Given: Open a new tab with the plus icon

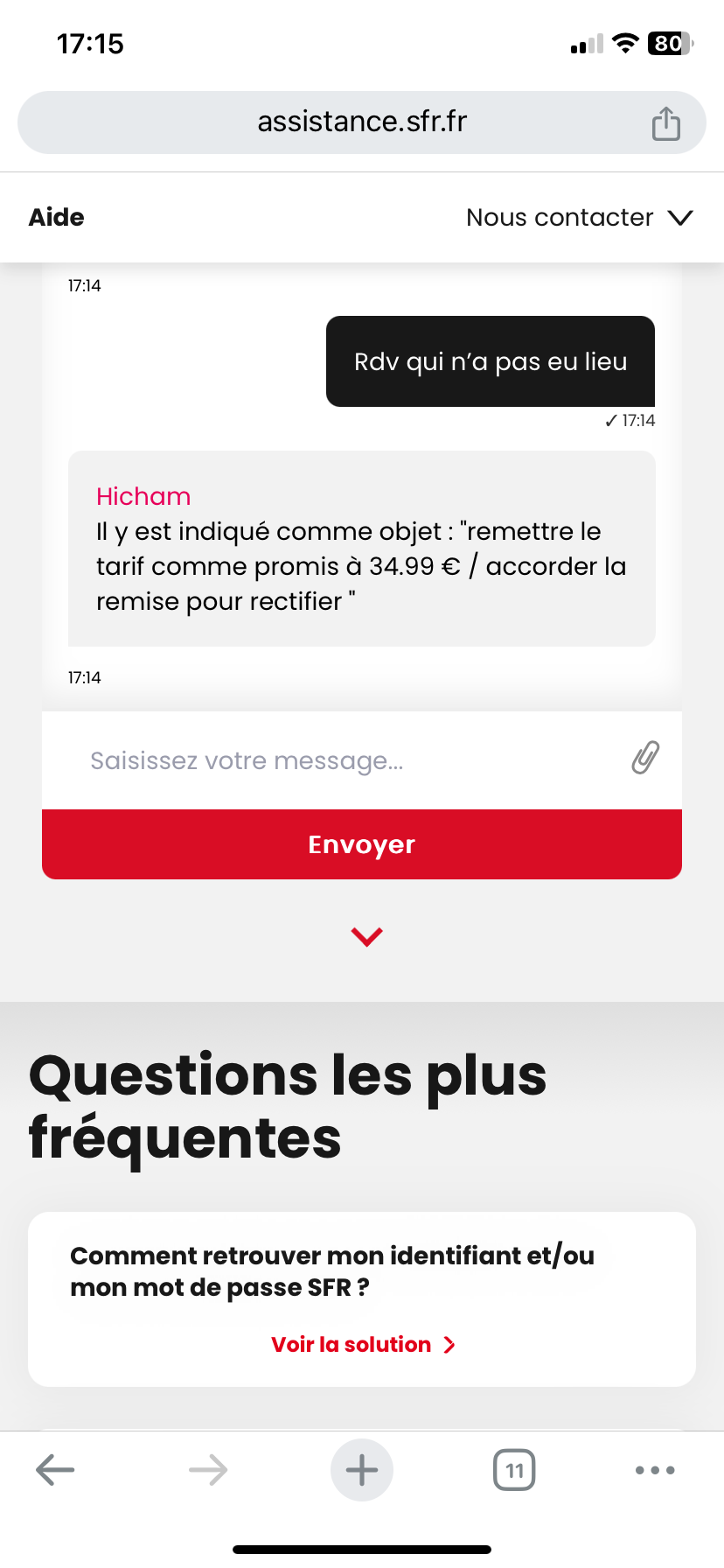Looking at the screenshot, I should coord(361,1469).
